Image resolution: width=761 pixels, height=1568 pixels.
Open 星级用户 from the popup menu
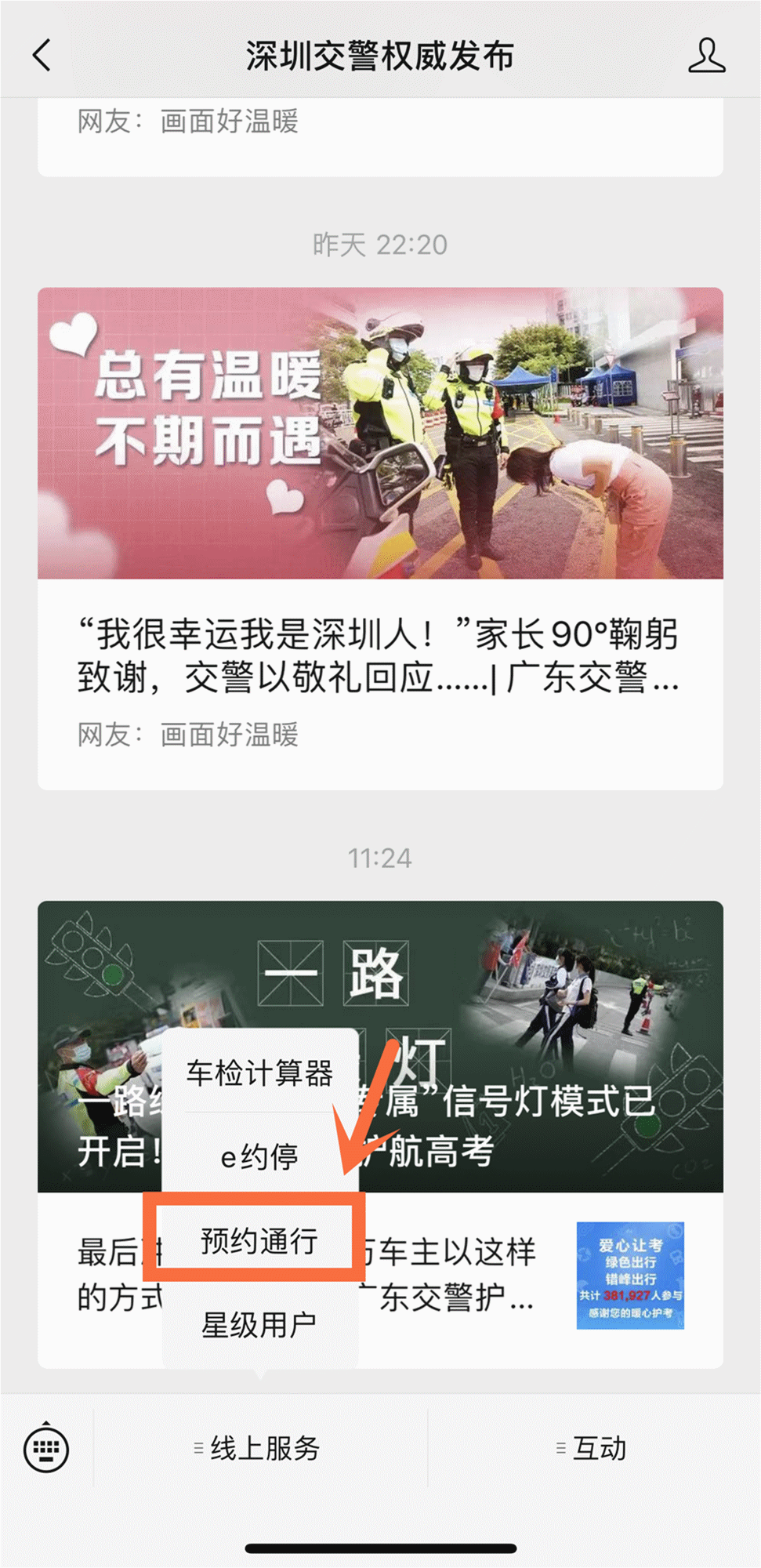pyautogui.click(x=259, y=1325)
